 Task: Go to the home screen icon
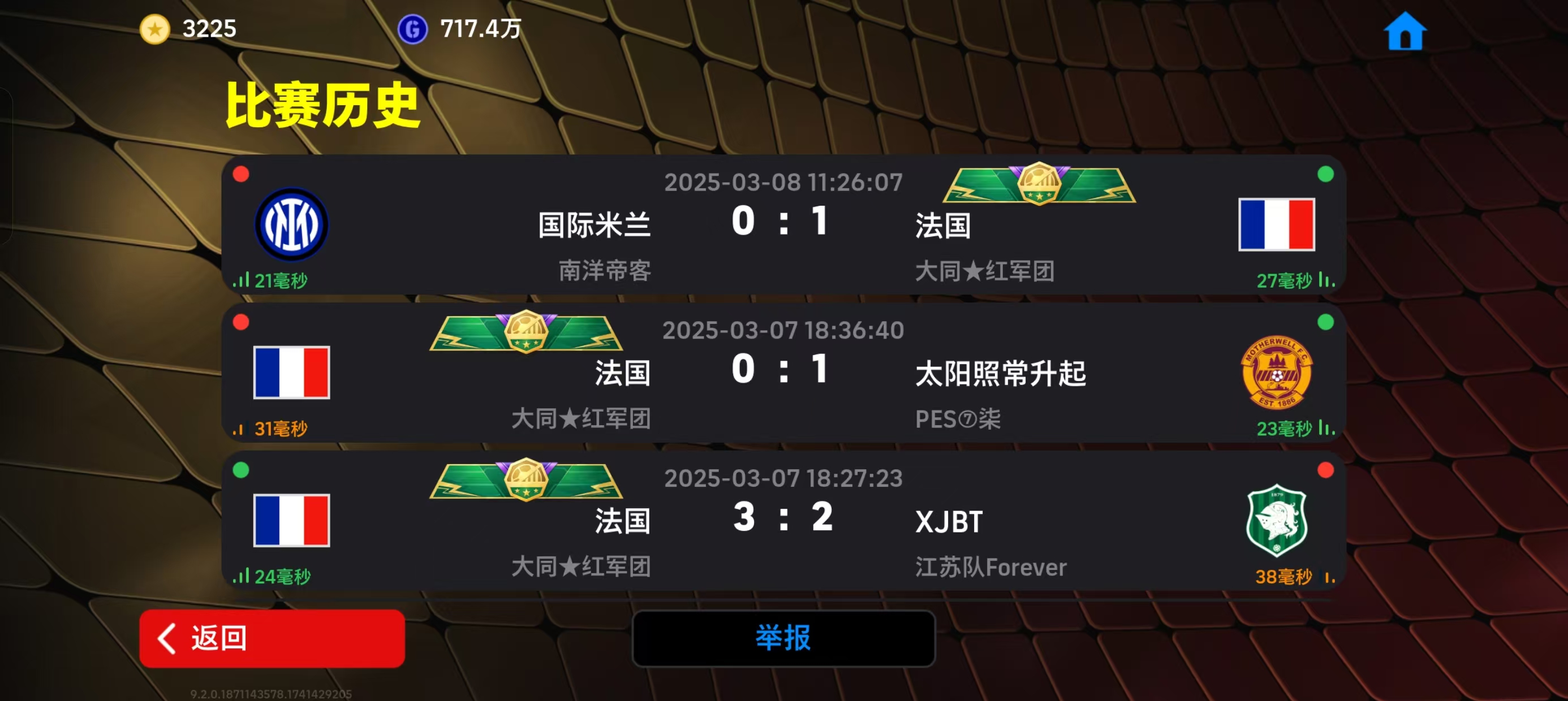pos(1405,32)
